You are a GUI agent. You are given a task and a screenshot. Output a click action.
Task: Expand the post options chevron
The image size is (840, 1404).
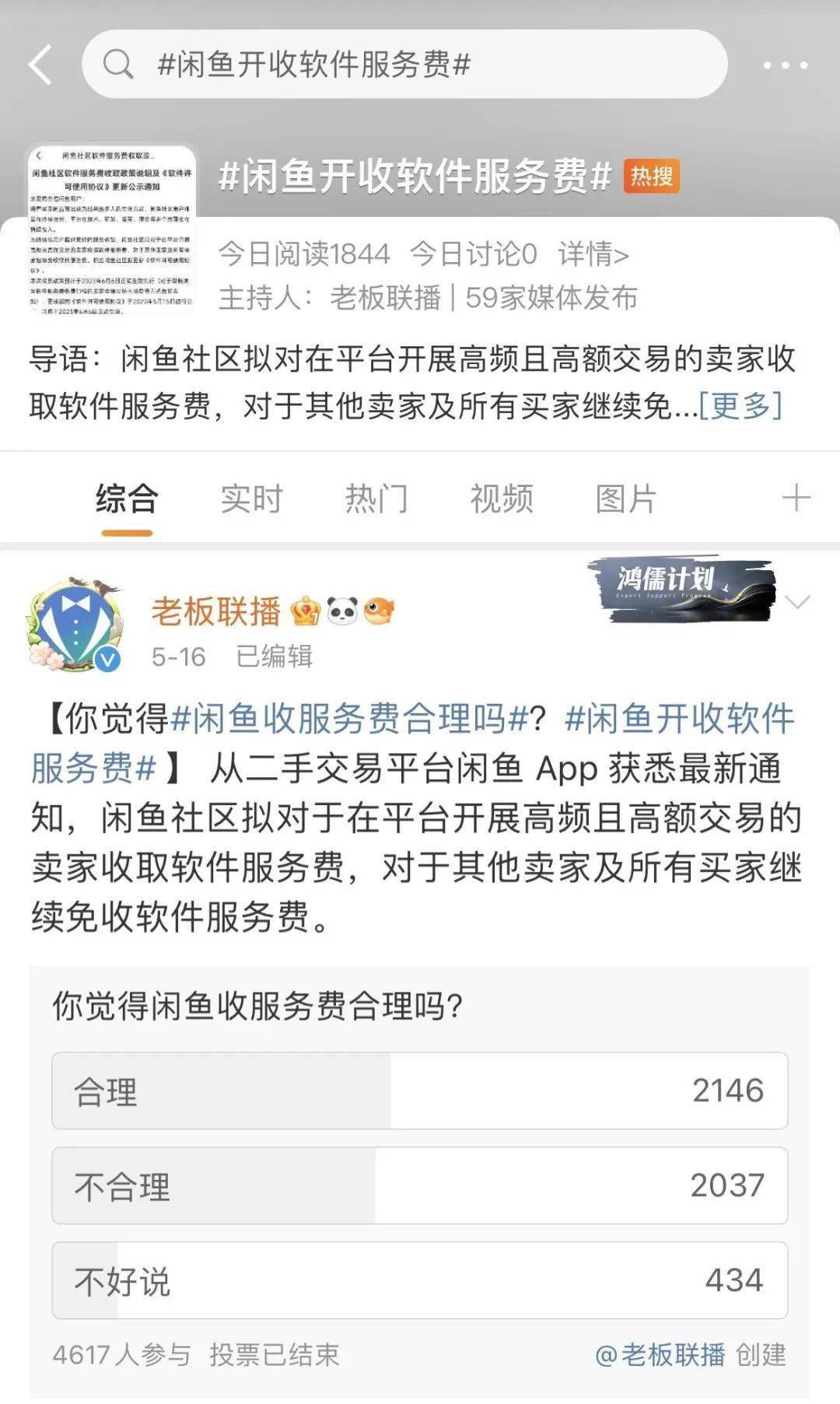[798, 602]
